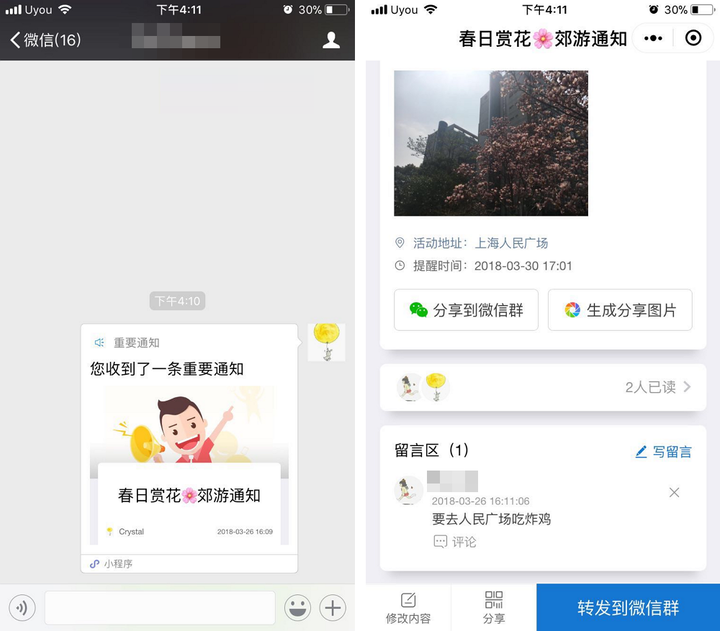Tap 修改内容 to edit the notice

pyautogui.click(x=408, y=607)
